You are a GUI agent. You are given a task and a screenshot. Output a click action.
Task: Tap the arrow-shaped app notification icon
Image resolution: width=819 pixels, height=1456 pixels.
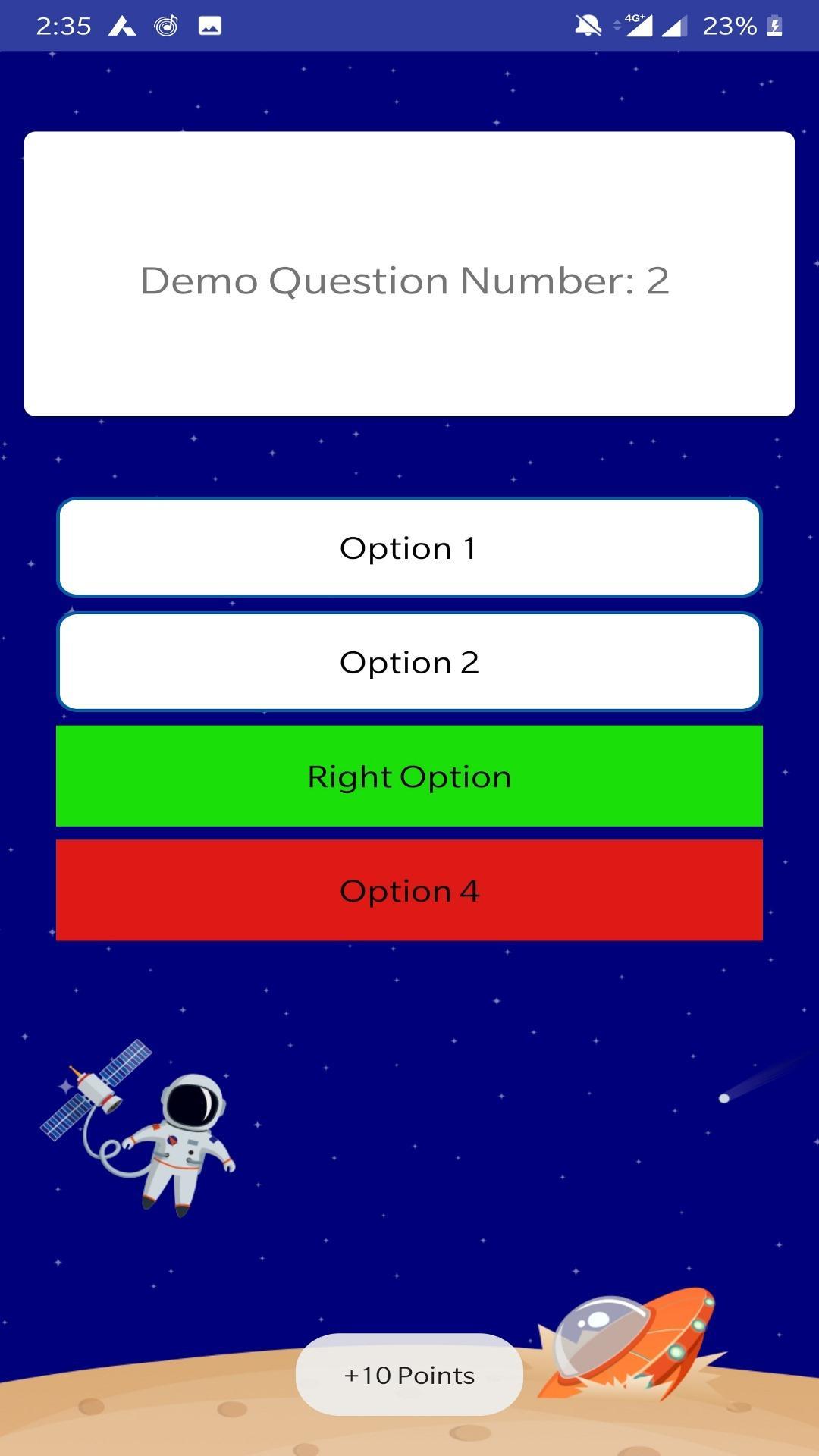(121, 25)
